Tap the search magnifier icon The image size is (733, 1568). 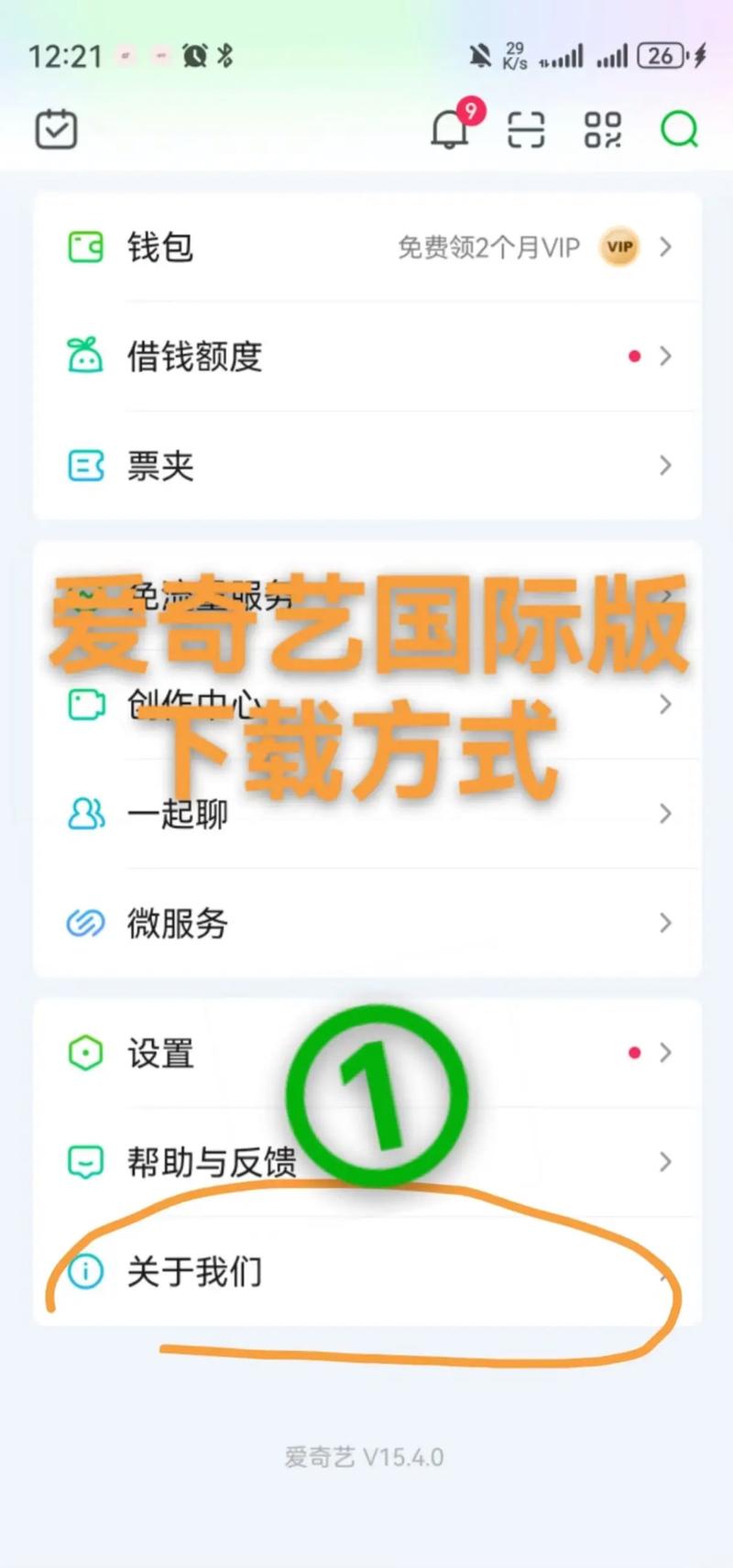point(678,130)
